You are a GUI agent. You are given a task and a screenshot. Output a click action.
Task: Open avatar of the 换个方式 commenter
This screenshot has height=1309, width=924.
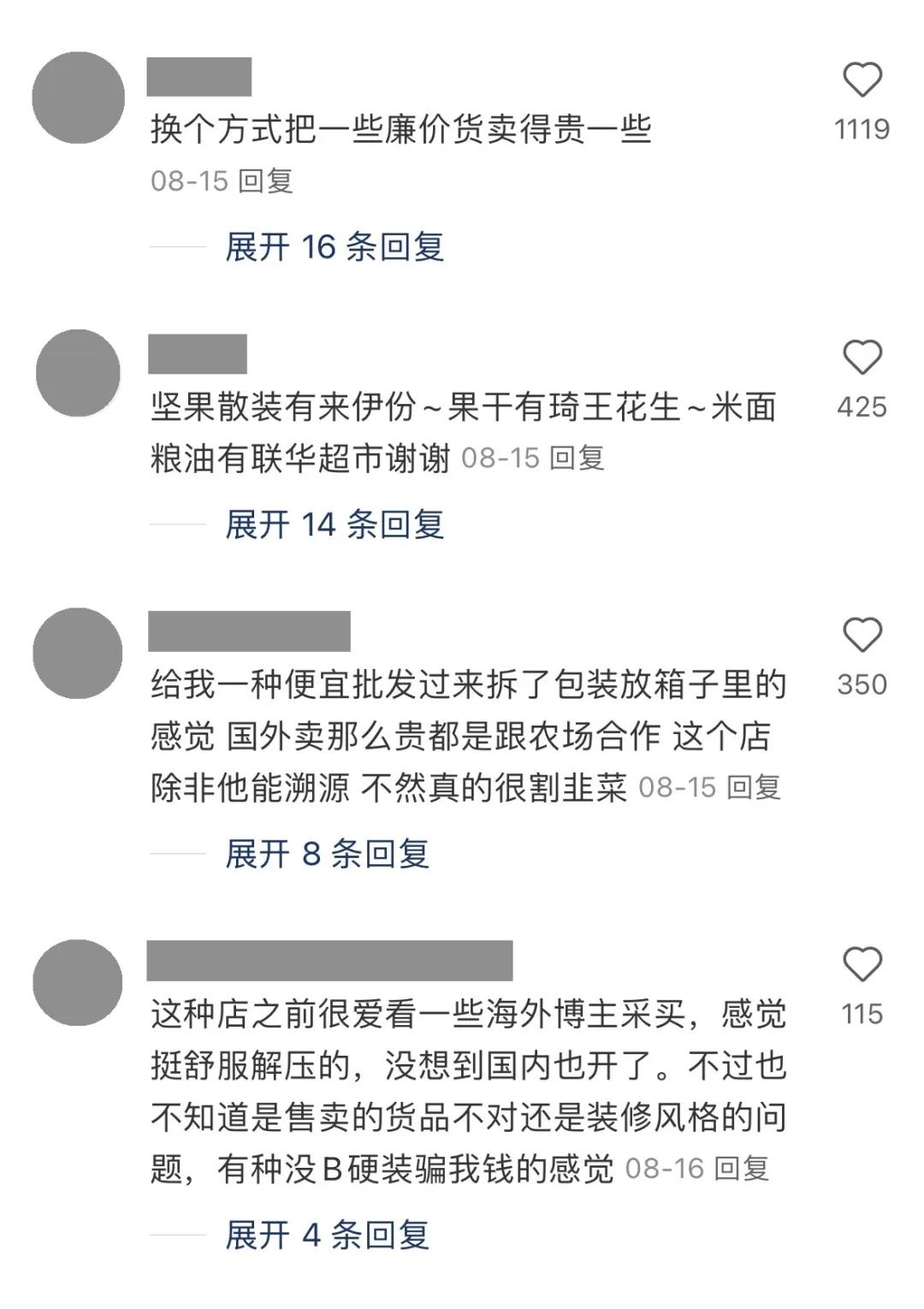click(x=78, y=98)
